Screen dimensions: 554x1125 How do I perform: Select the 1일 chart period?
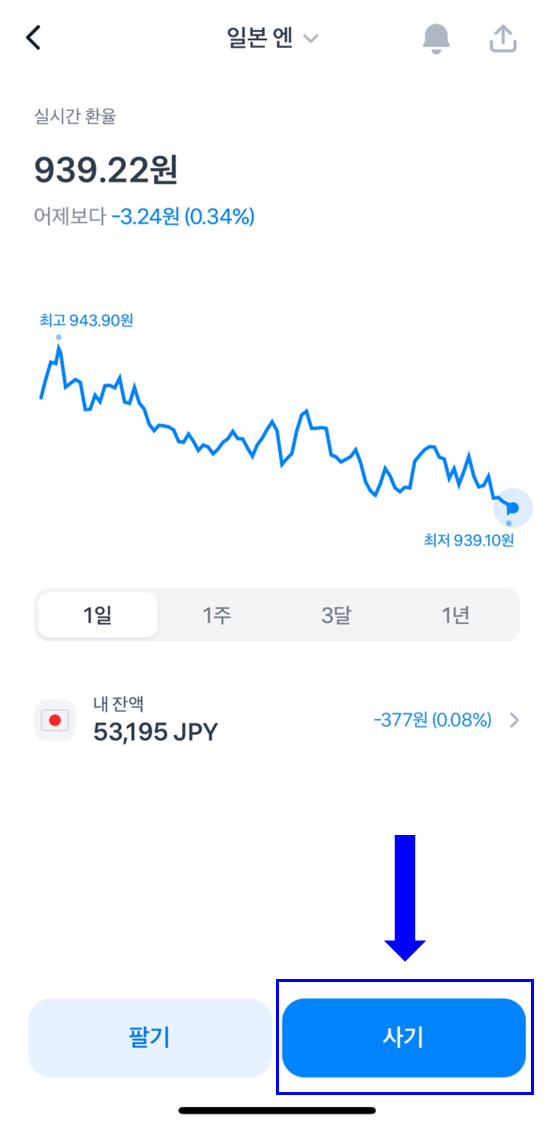[x=98, y=615]
